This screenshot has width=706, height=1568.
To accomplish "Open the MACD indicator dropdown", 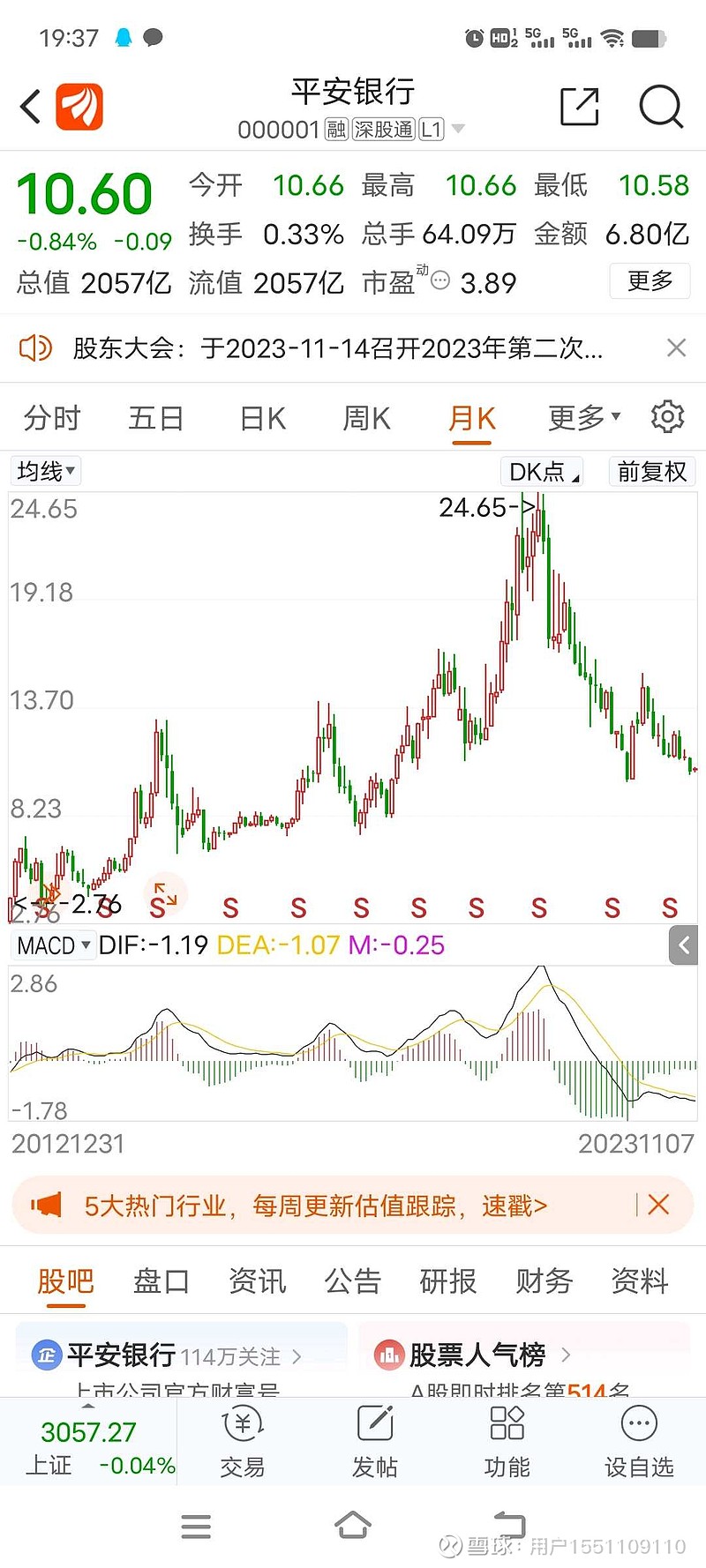I will [x=53, y=945].
